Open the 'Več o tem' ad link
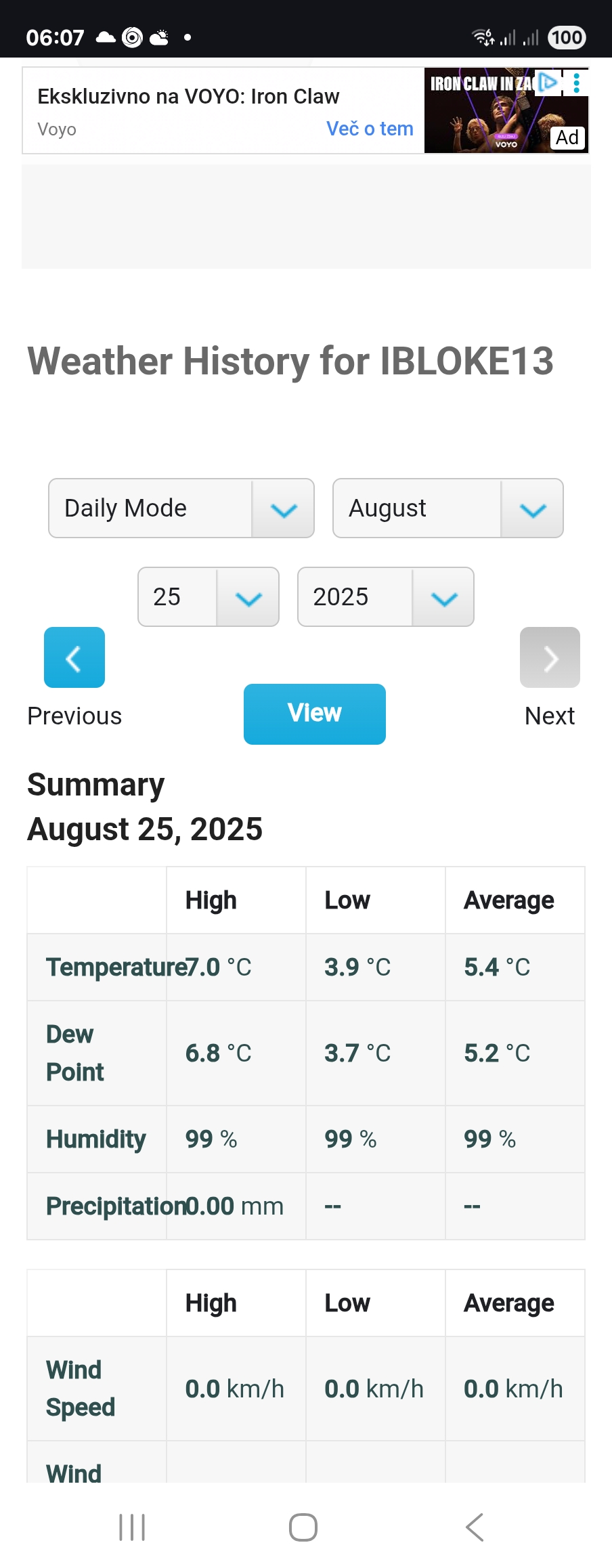612x1568 pixels. pyautogui.click(x=370, y=129)
